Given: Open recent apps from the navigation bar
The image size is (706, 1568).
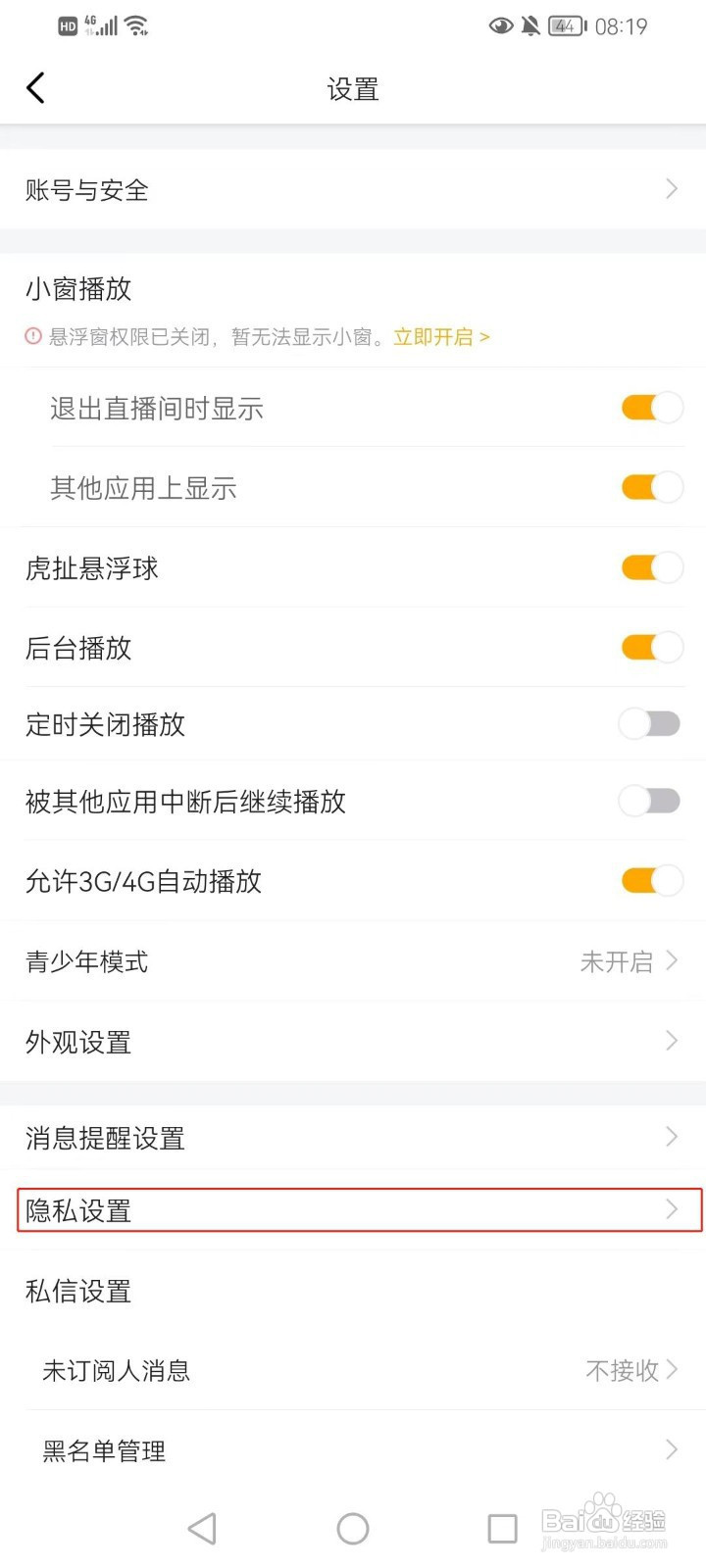Looking at the screenshot, I should 502,1528.
